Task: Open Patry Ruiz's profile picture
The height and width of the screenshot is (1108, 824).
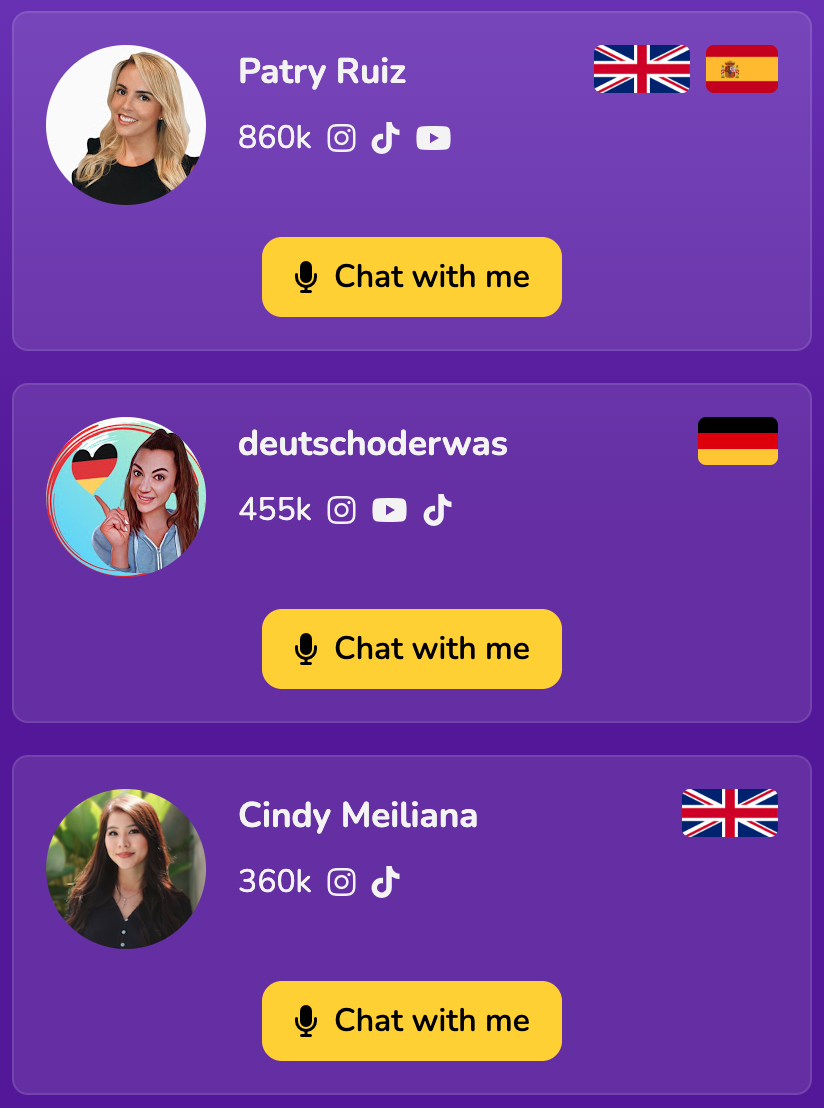Action: 126,125
